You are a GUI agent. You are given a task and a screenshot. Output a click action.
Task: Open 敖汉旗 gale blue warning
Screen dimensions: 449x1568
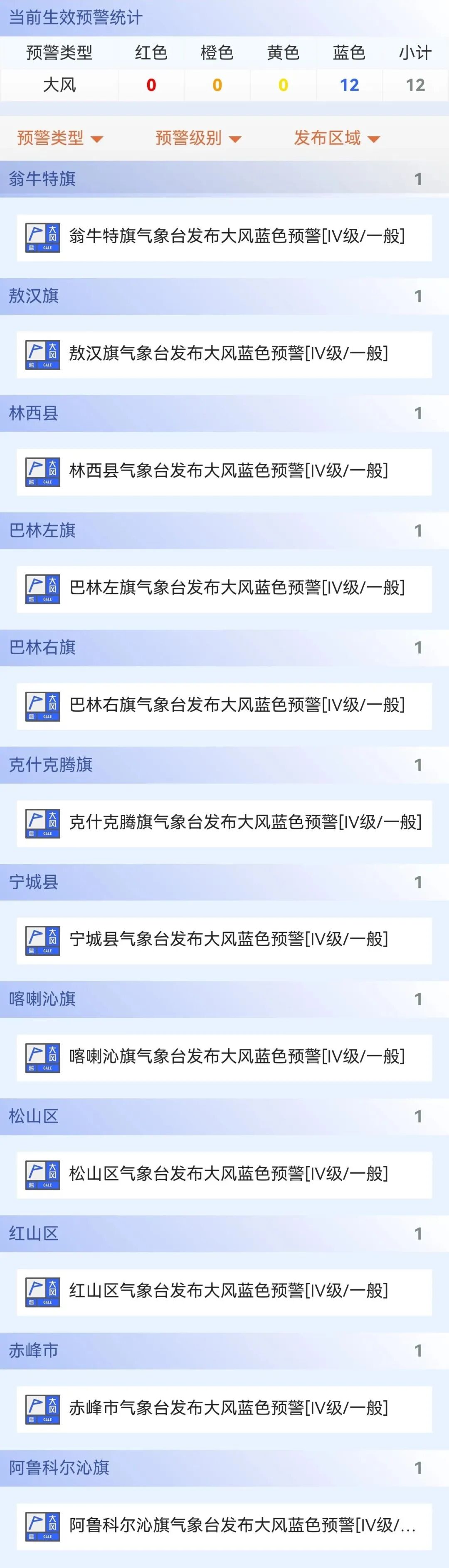[224, 354]
